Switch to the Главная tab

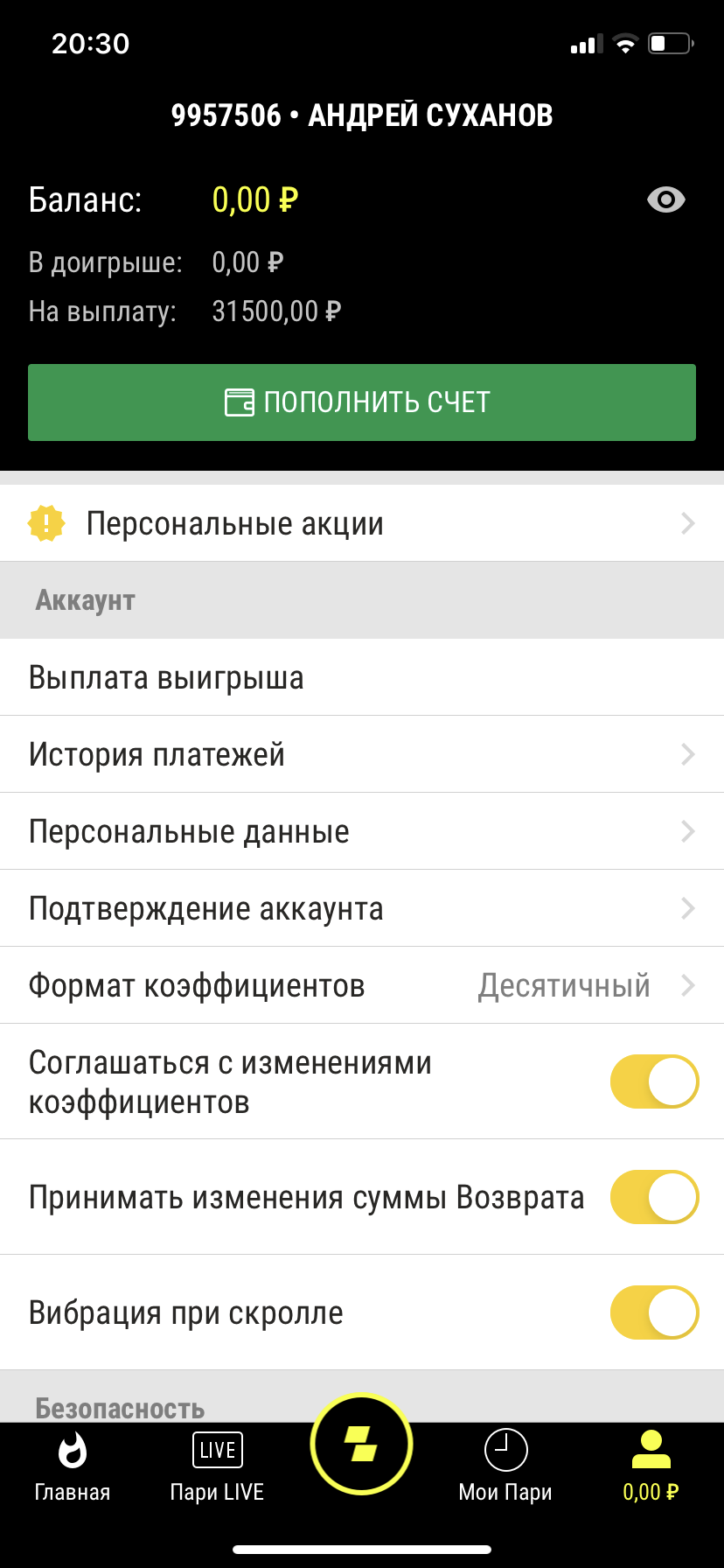(x=73, y=1466)
